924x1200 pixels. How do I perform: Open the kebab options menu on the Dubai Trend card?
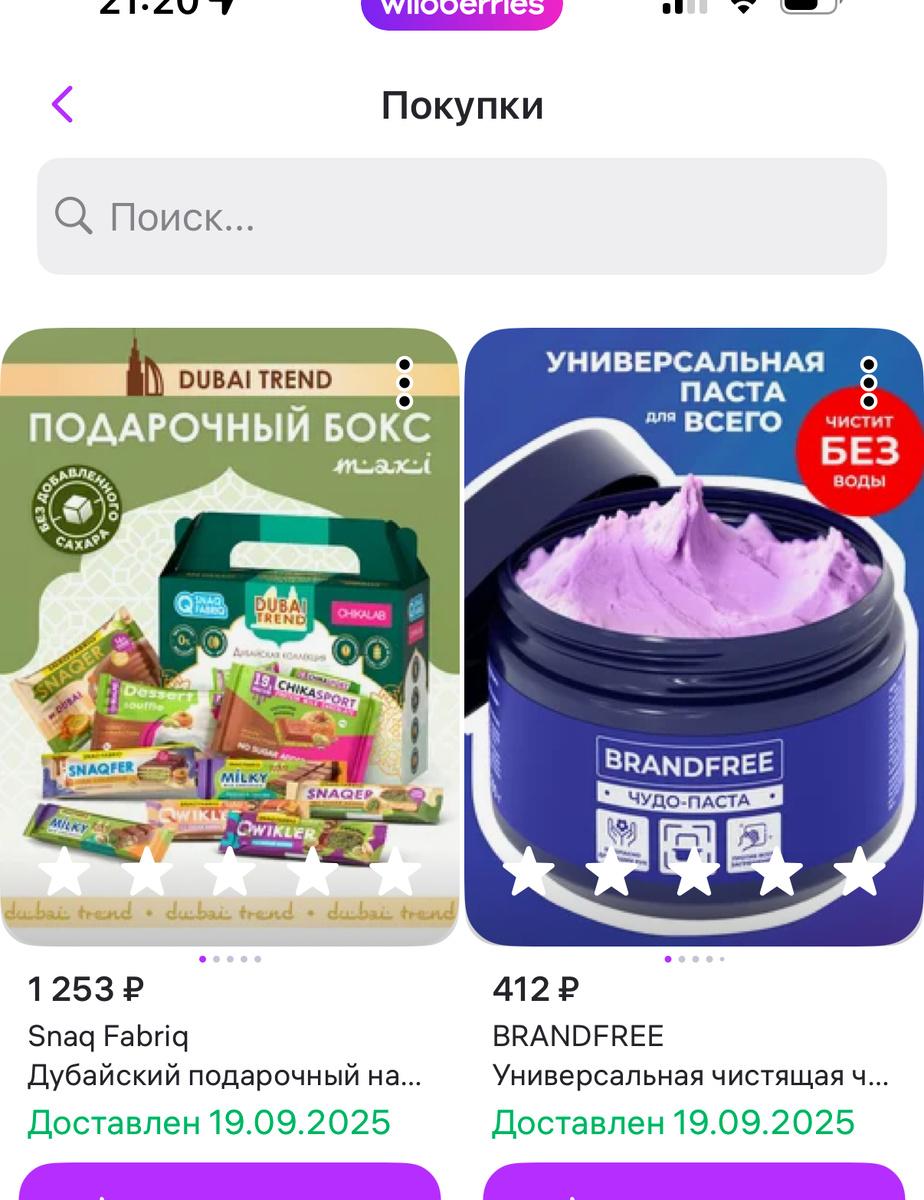404,385
